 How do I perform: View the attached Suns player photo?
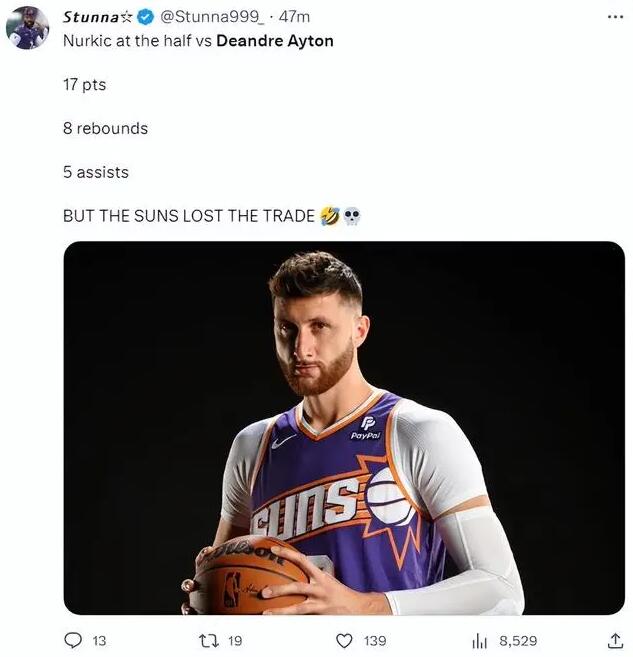344,428
